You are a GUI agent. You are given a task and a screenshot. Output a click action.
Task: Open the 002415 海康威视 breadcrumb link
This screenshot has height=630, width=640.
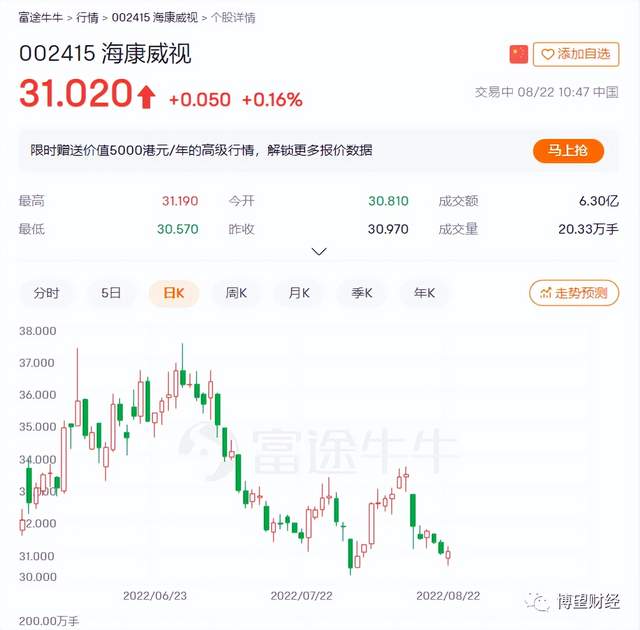pos(155,18)
